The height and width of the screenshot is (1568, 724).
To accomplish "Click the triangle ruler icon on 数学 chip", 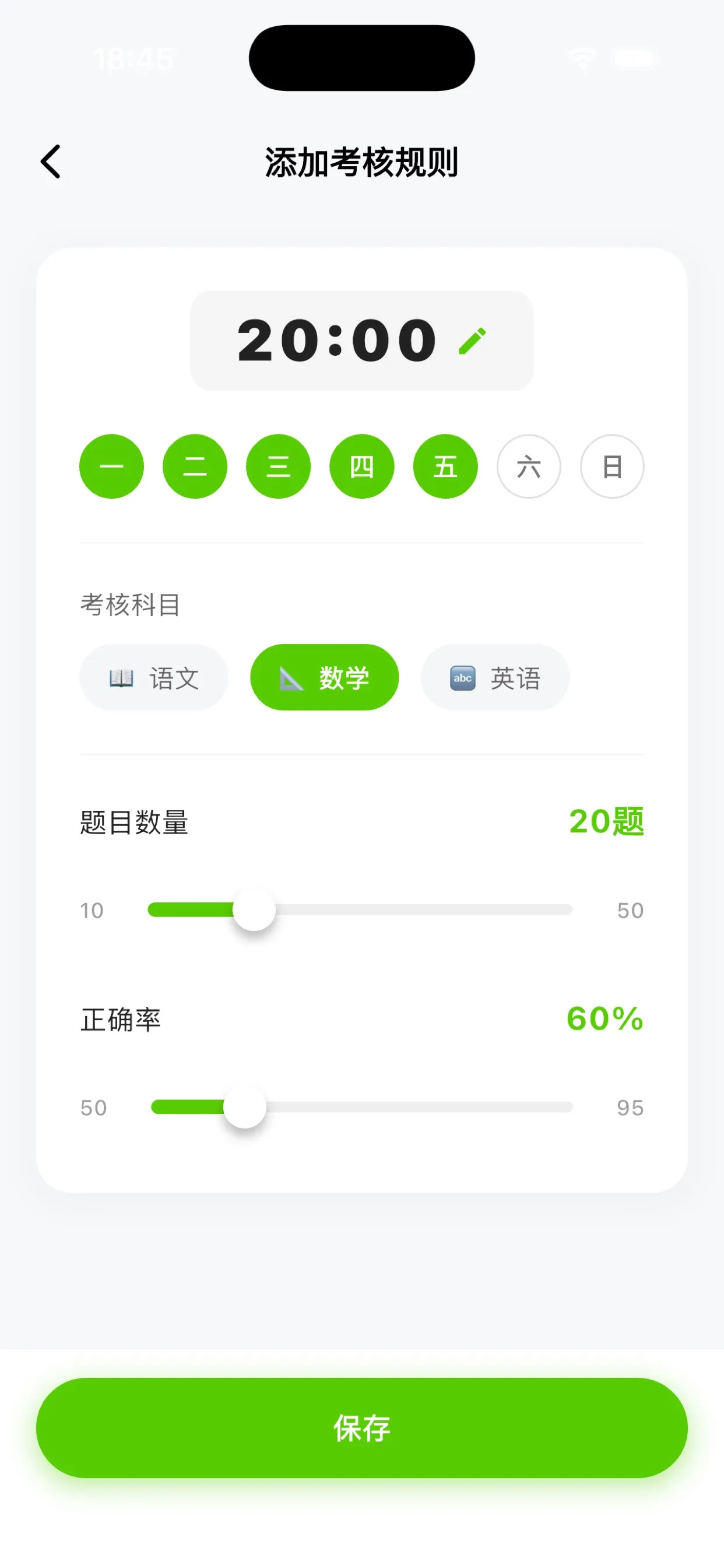I will 291,677.
